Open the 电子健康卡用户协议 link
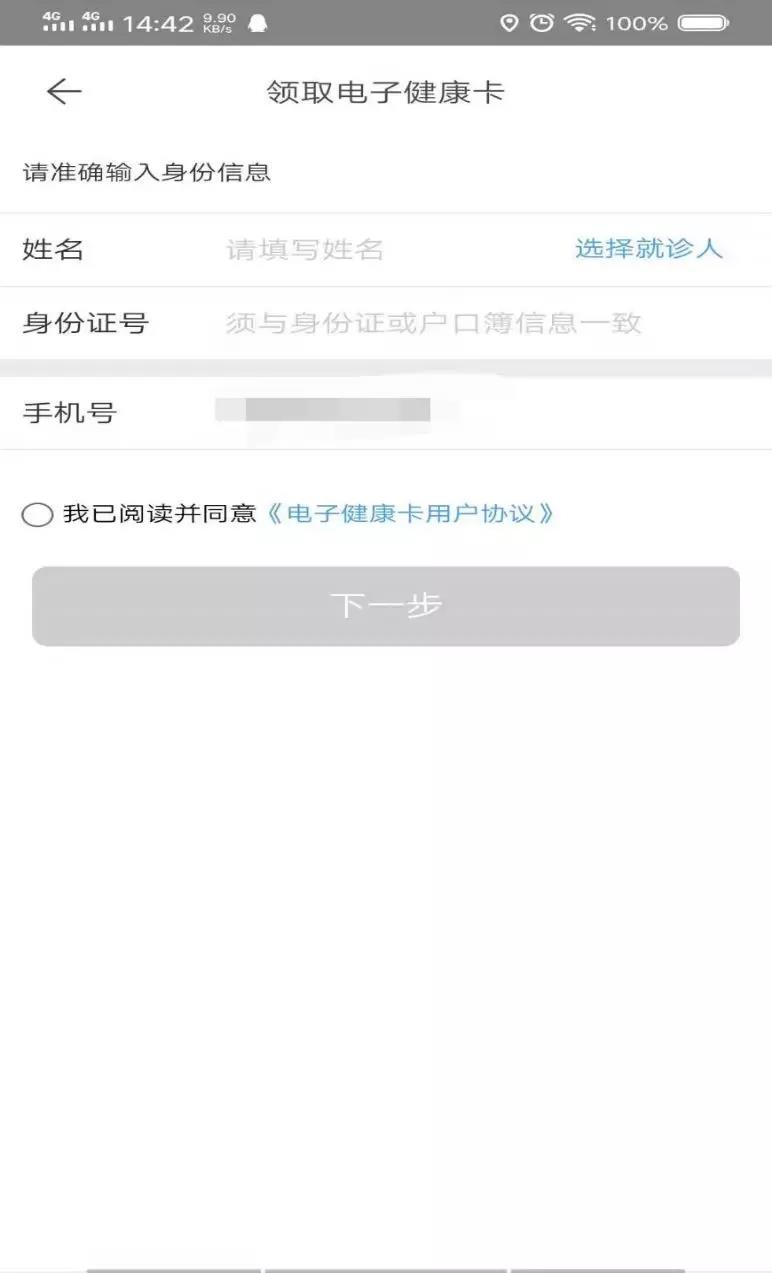The height and width of the screenshot is (1273, 772). click(410, 514)
